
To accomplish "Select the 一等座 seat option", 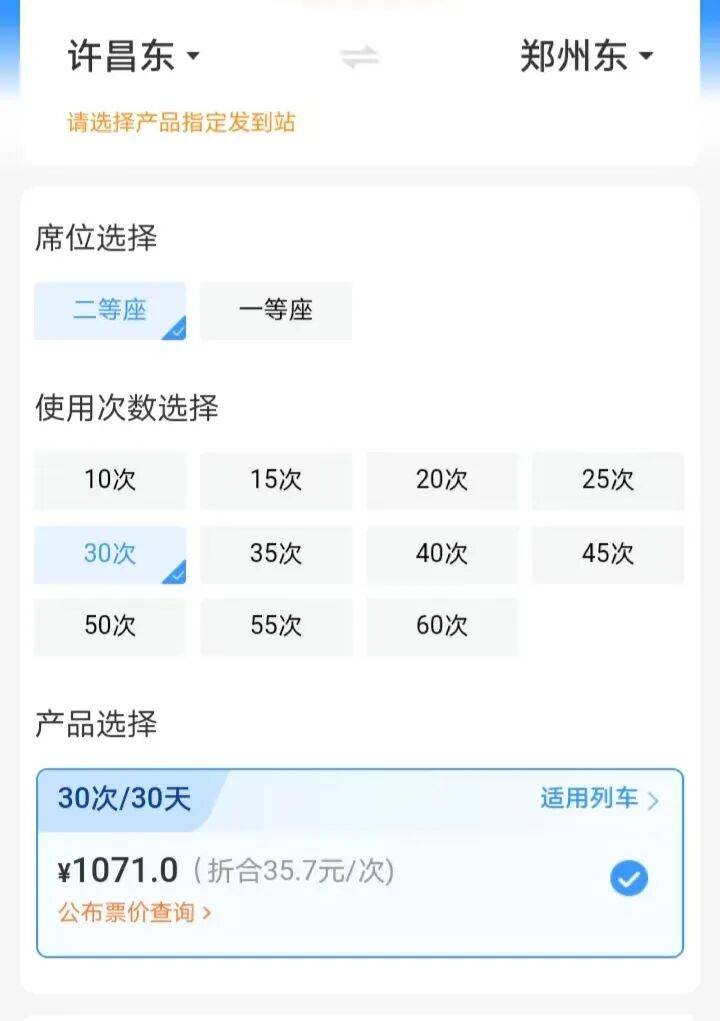I will pyautogui.click(x=276, y=311).
